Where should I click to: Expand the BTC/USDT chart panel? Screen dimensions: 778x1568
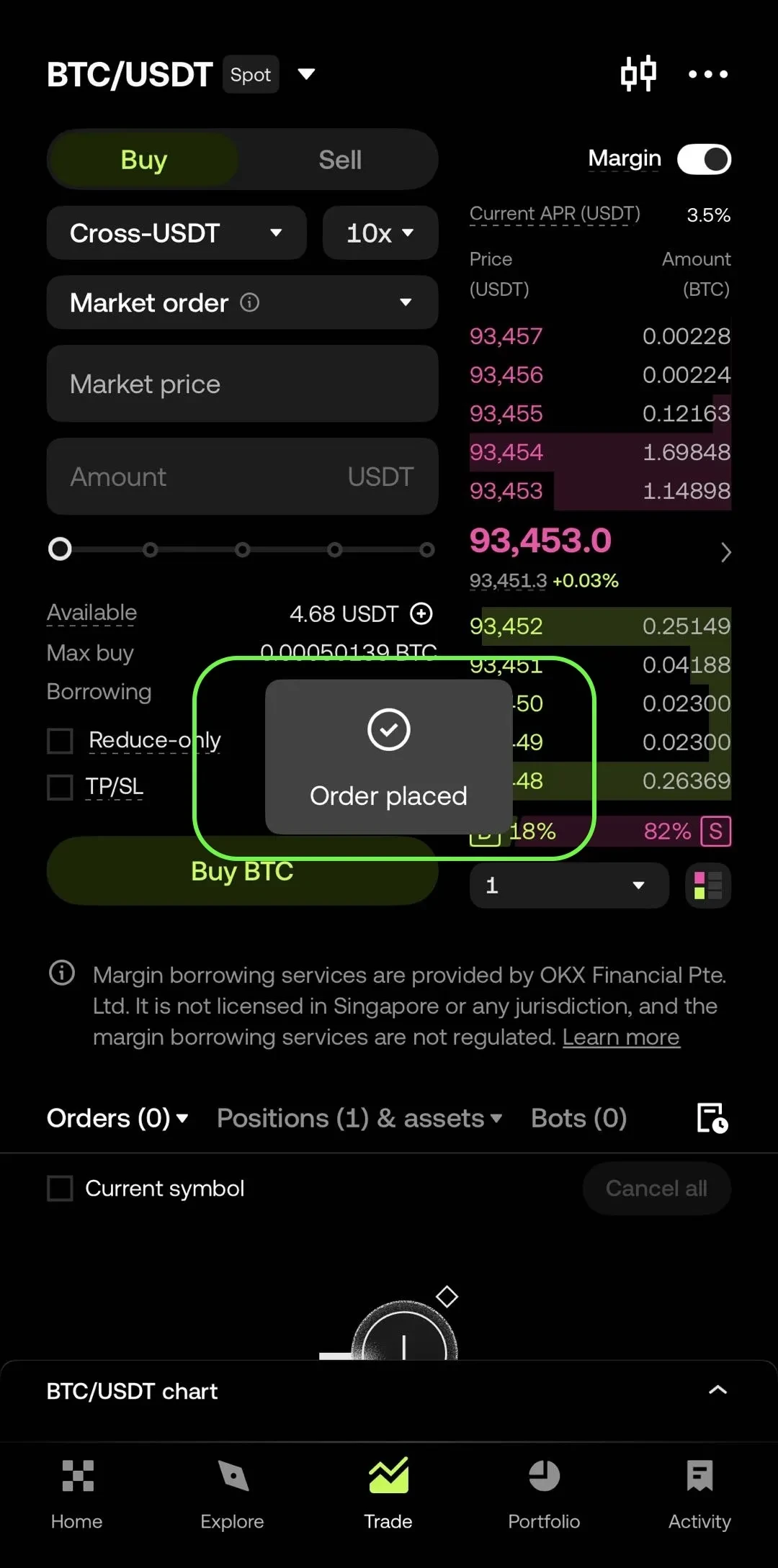point(717,1391)
